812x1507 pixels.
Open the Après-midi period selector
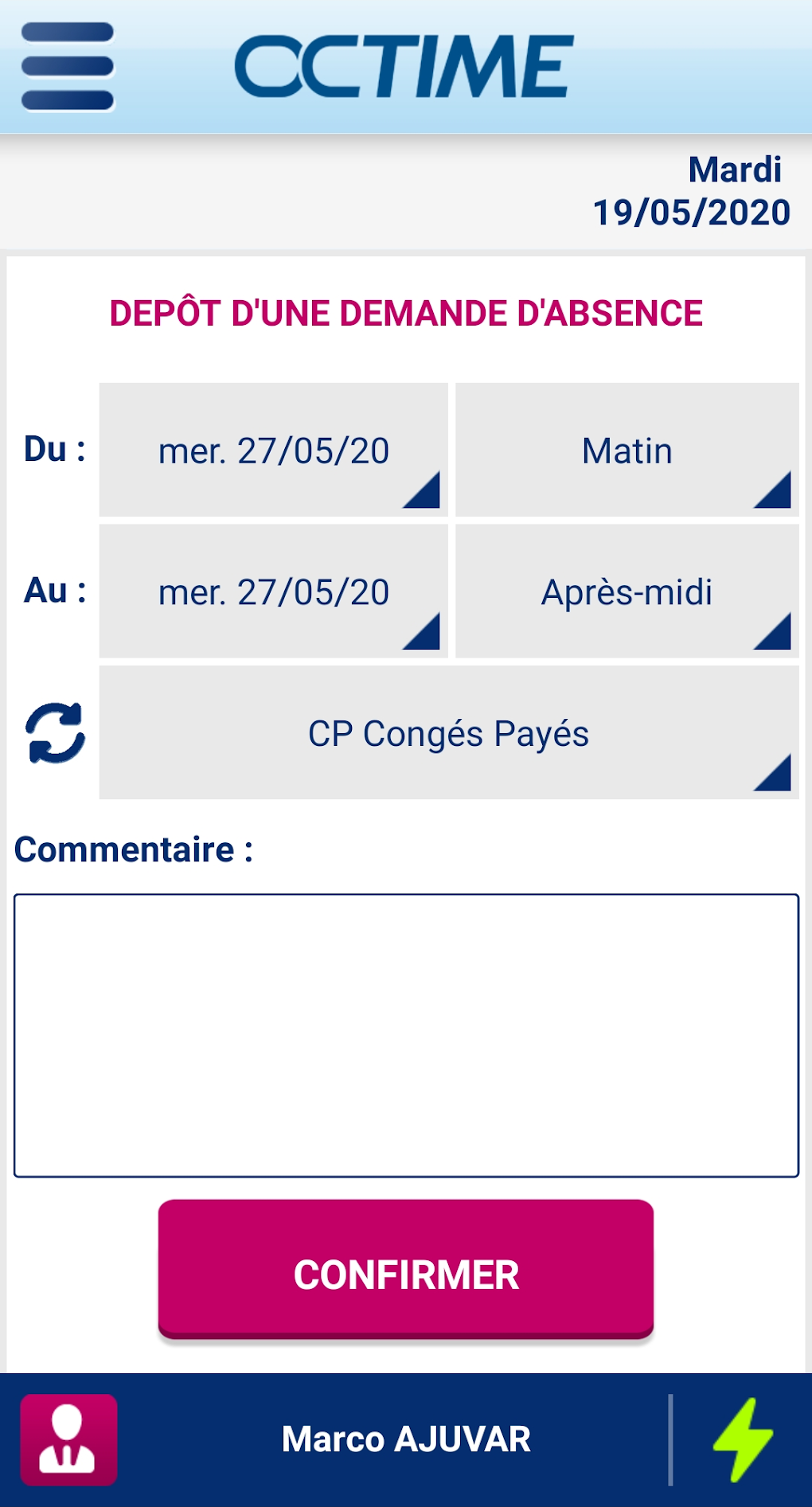point(627,591)
